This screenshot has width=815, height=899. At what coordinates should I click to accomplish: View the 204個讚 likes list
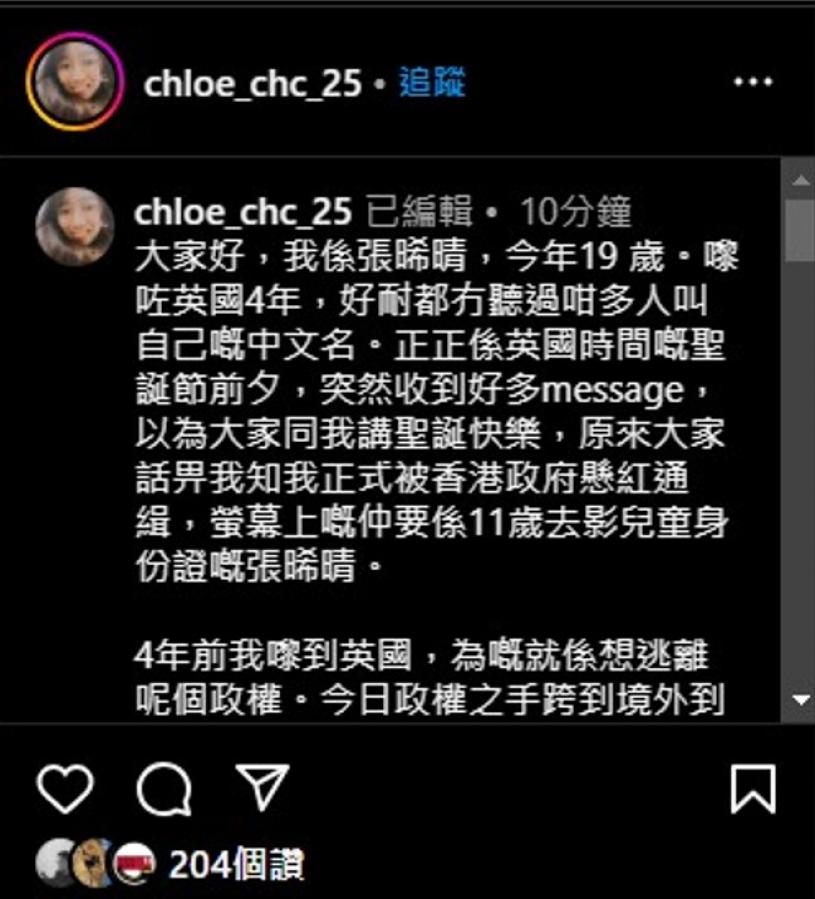(x=236, y=865)
